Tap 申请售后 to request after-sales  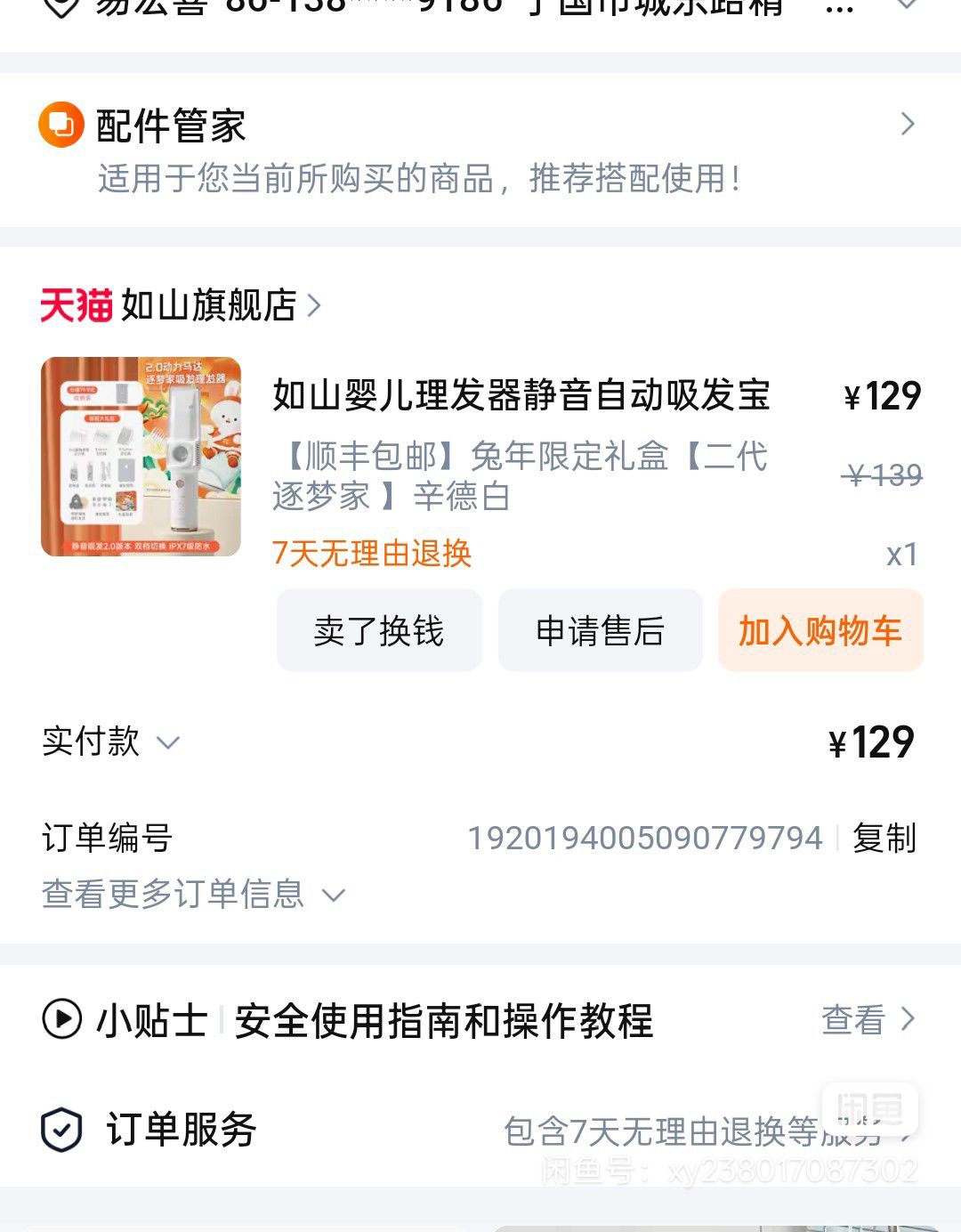pos(600,631)
